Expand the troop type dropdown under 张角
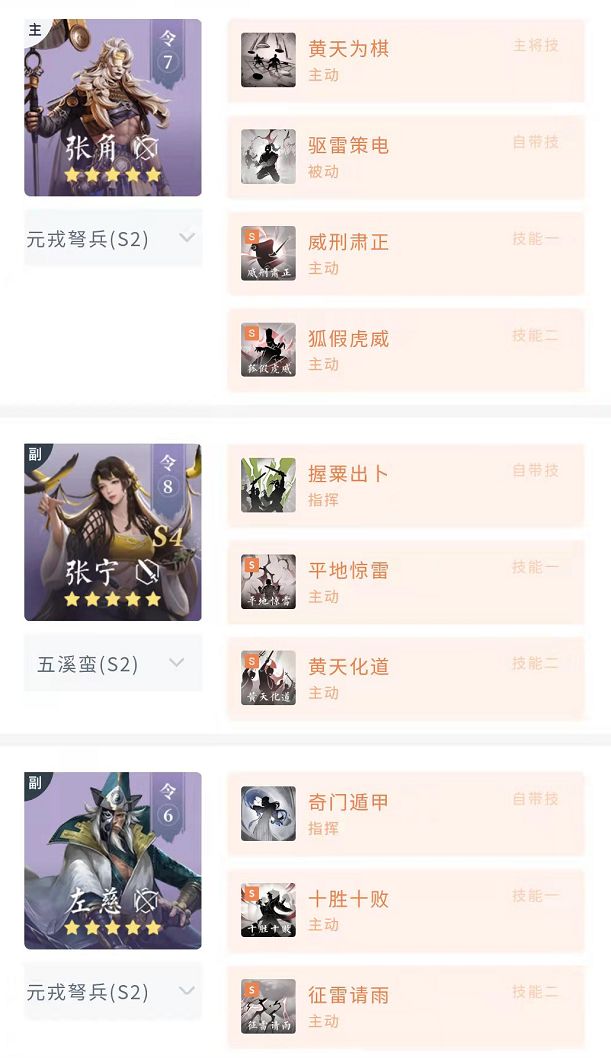This screenshot has width=611, height=1058. tap(113, 238)
